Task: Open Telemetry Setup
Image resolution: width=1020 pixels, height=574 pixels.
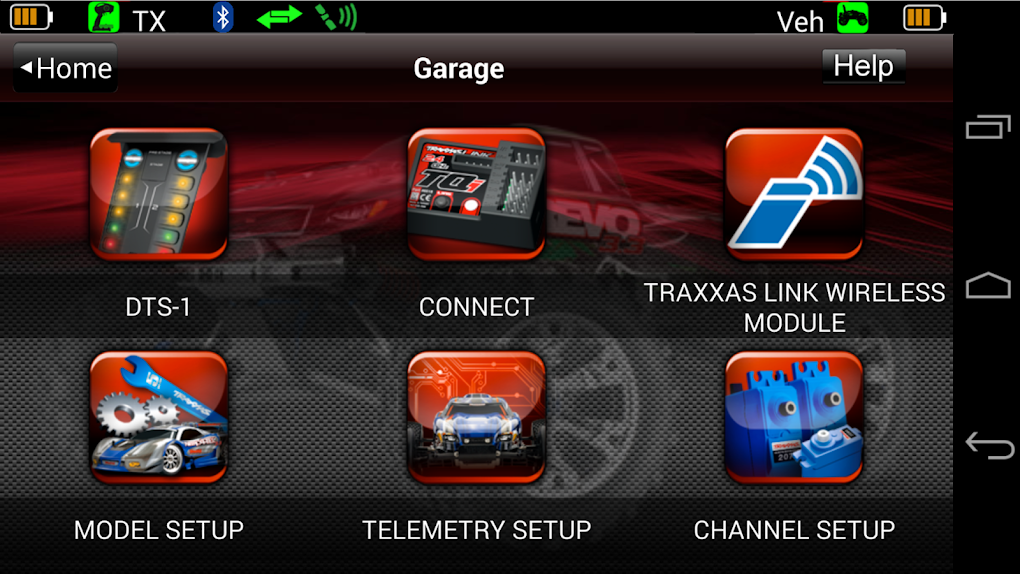Action: pyautogui.click(x=476, y=417)
